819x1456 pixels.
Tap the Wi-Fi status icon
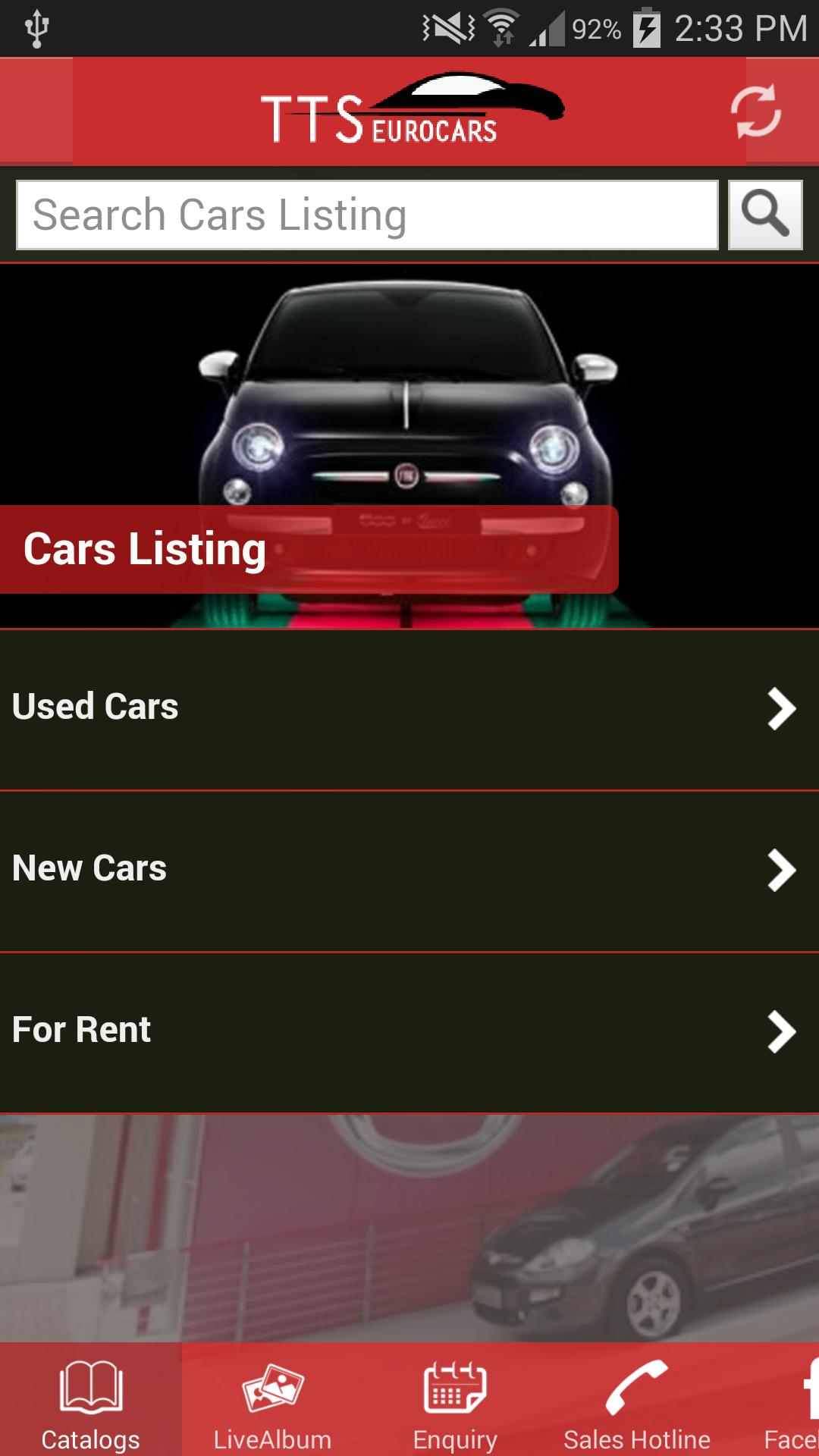pos(500,25)
